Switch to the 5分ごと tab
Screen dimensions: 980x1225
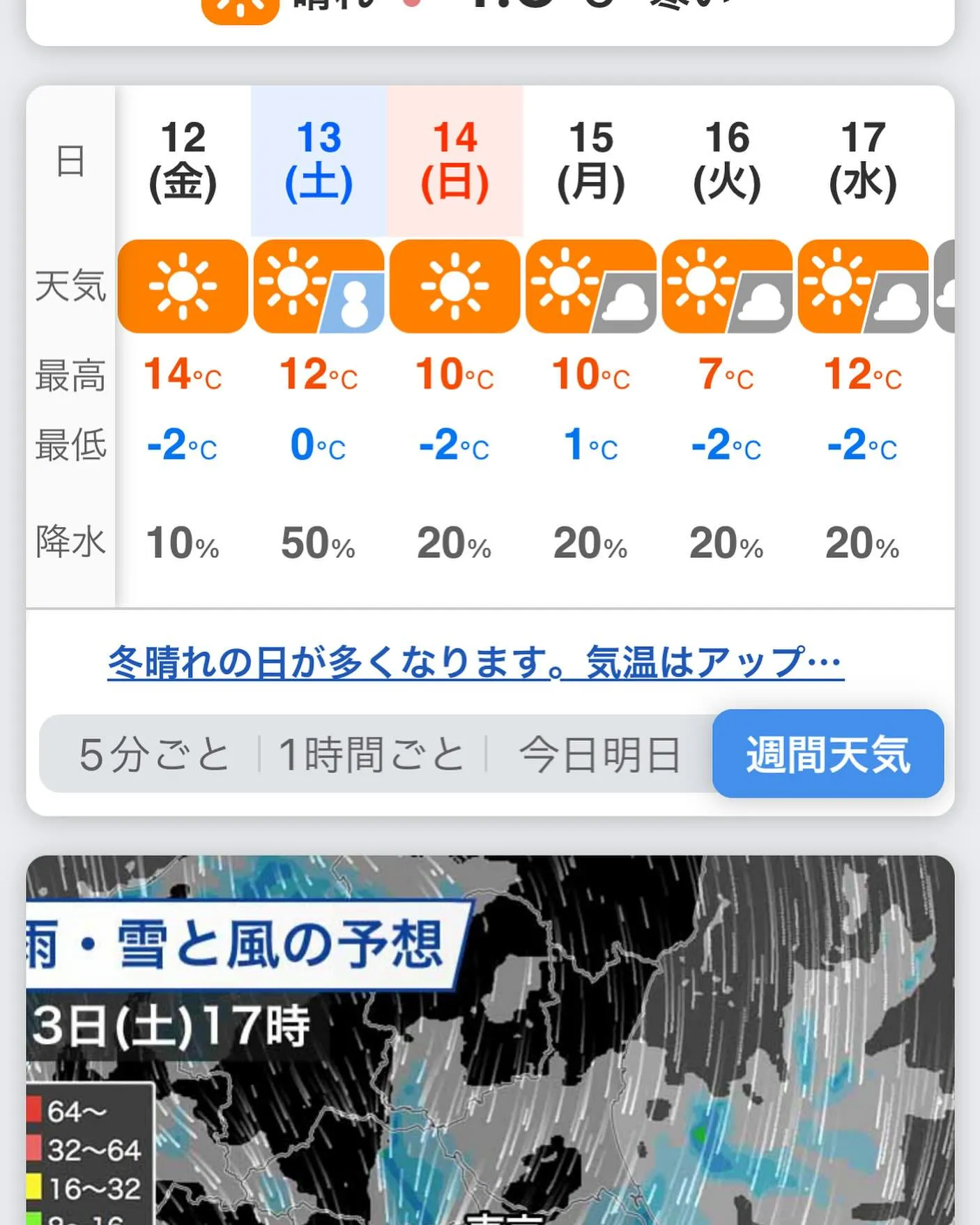pyautogui.click(x=153, y=754)
